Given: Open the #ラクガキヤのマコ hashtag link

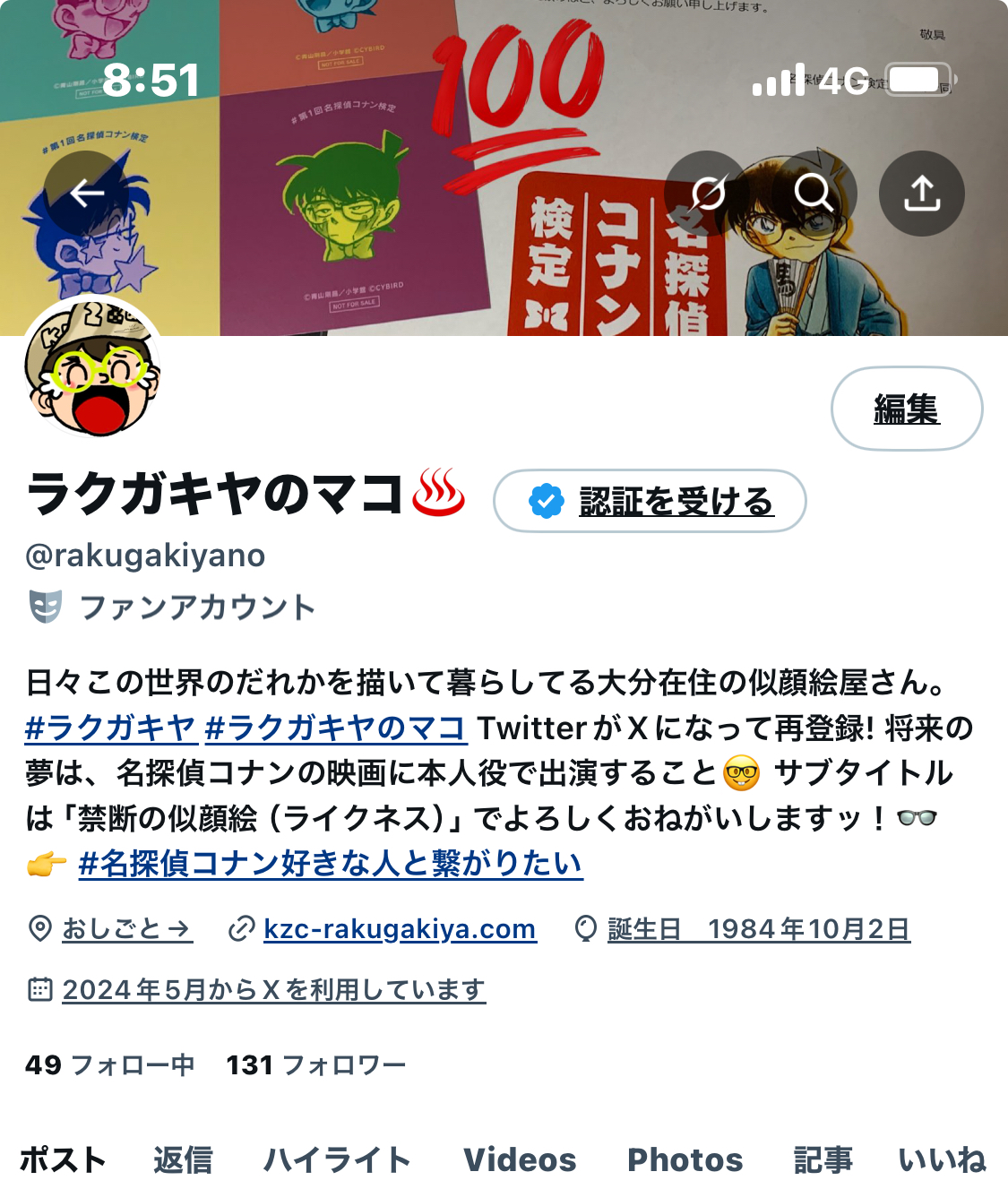Looking at the screenshot, I should pyautogui.click(x=335, y=728).
